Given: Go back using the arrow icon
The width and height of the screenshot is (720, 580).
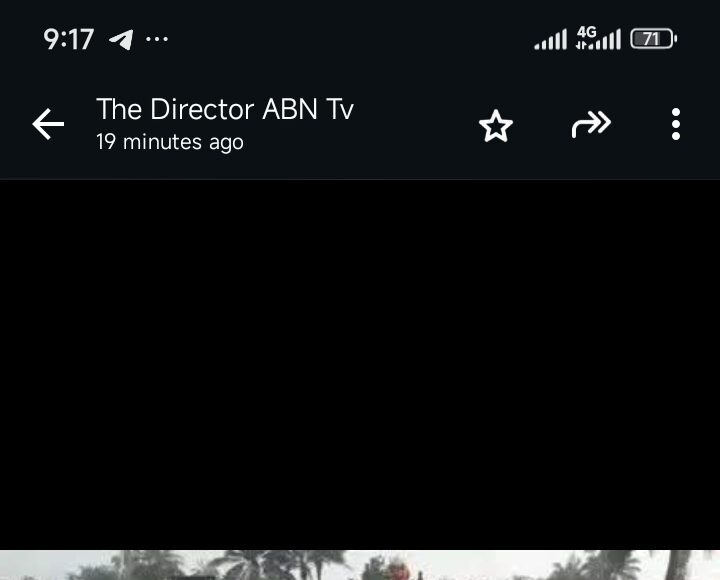Looking at the screenshot, I should click(48, 124).
